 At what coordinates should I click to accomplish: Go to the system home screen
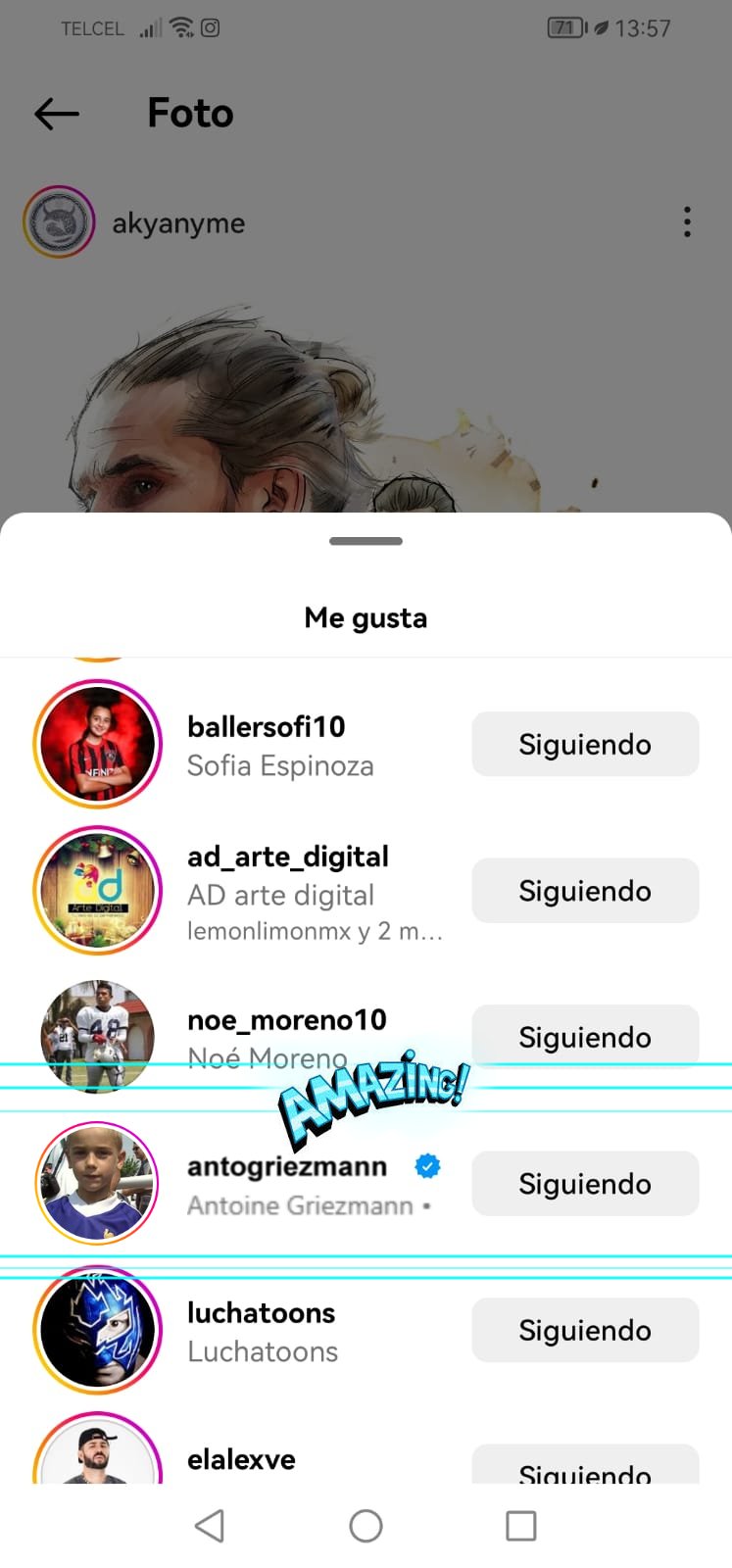tap(366, 1526)
